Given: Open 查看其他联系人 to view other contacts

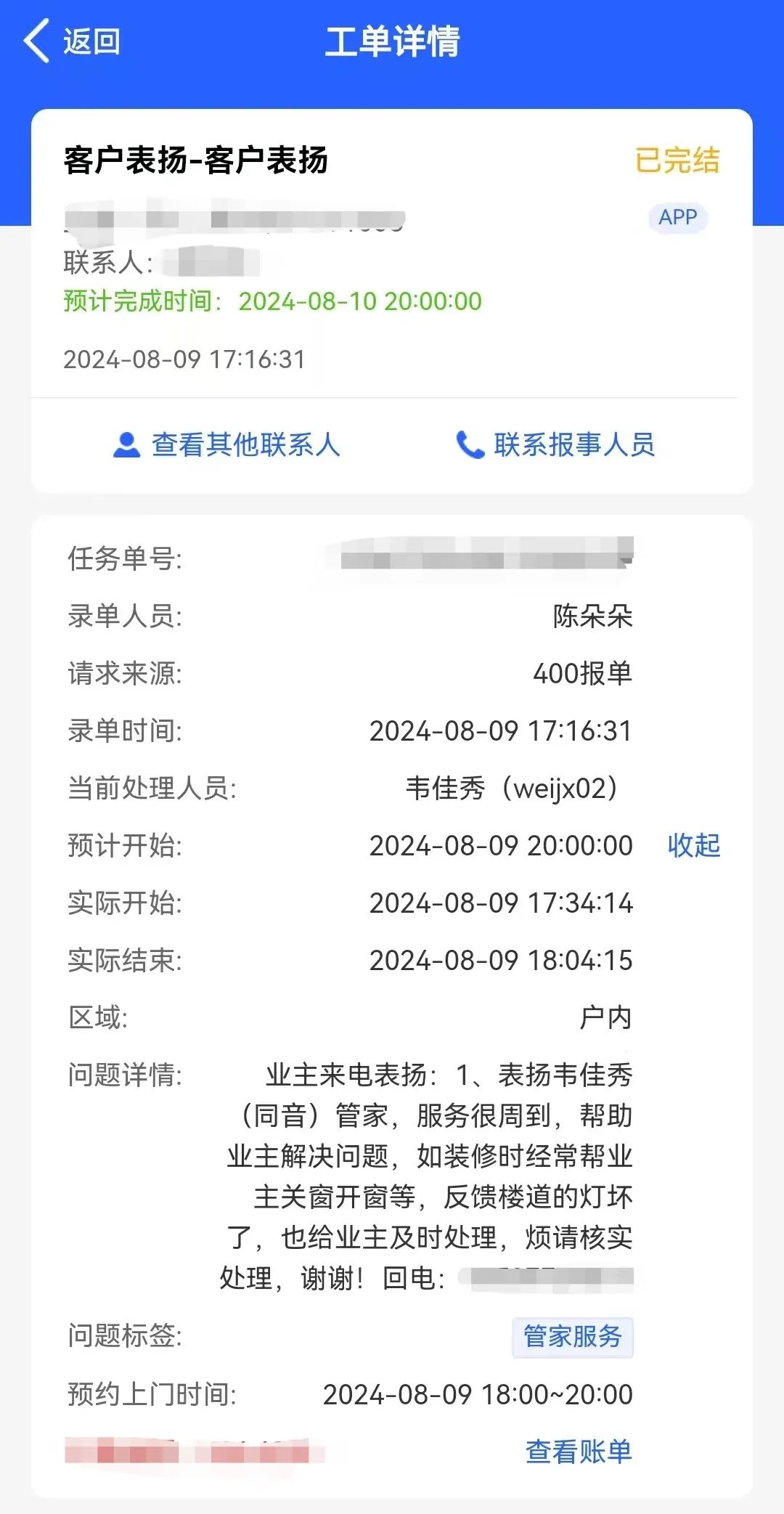Looking at the screenshot, I should (227, 444).
